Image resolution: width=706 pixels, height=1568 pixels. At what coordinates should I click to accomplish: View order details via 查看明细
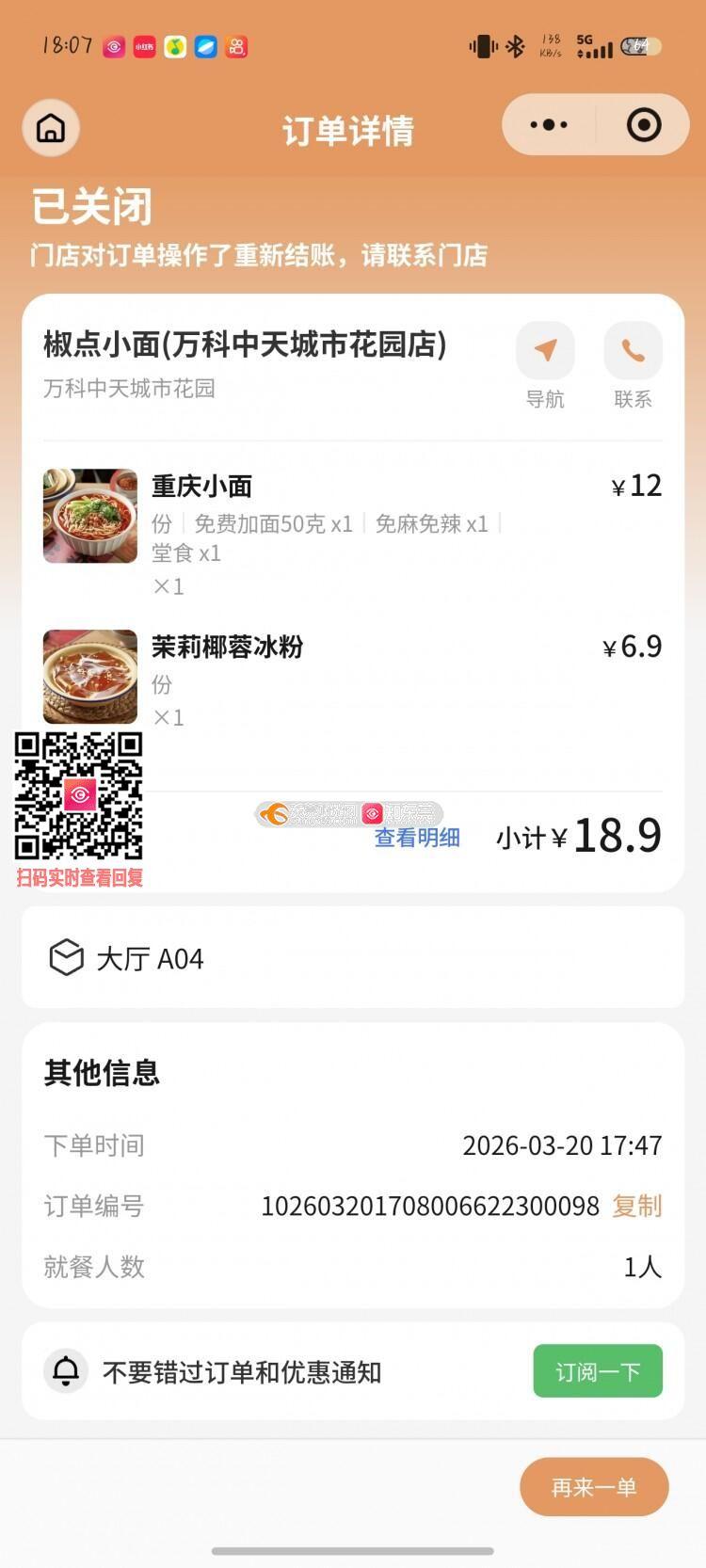[417, 838]
